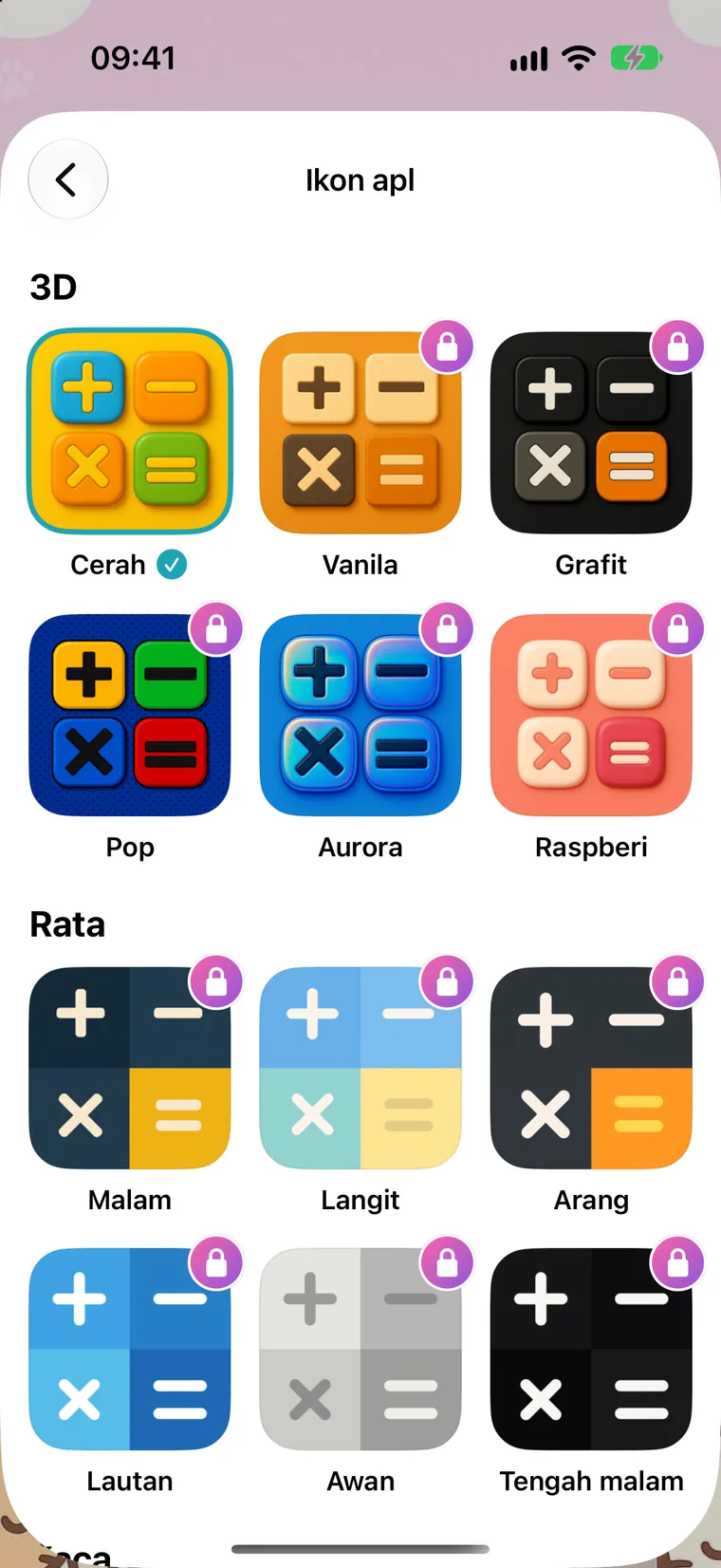The height and width of the screenshot is (1568, 721).
Task: Choose the Langit flat icon
Action: pos(360,1068)
